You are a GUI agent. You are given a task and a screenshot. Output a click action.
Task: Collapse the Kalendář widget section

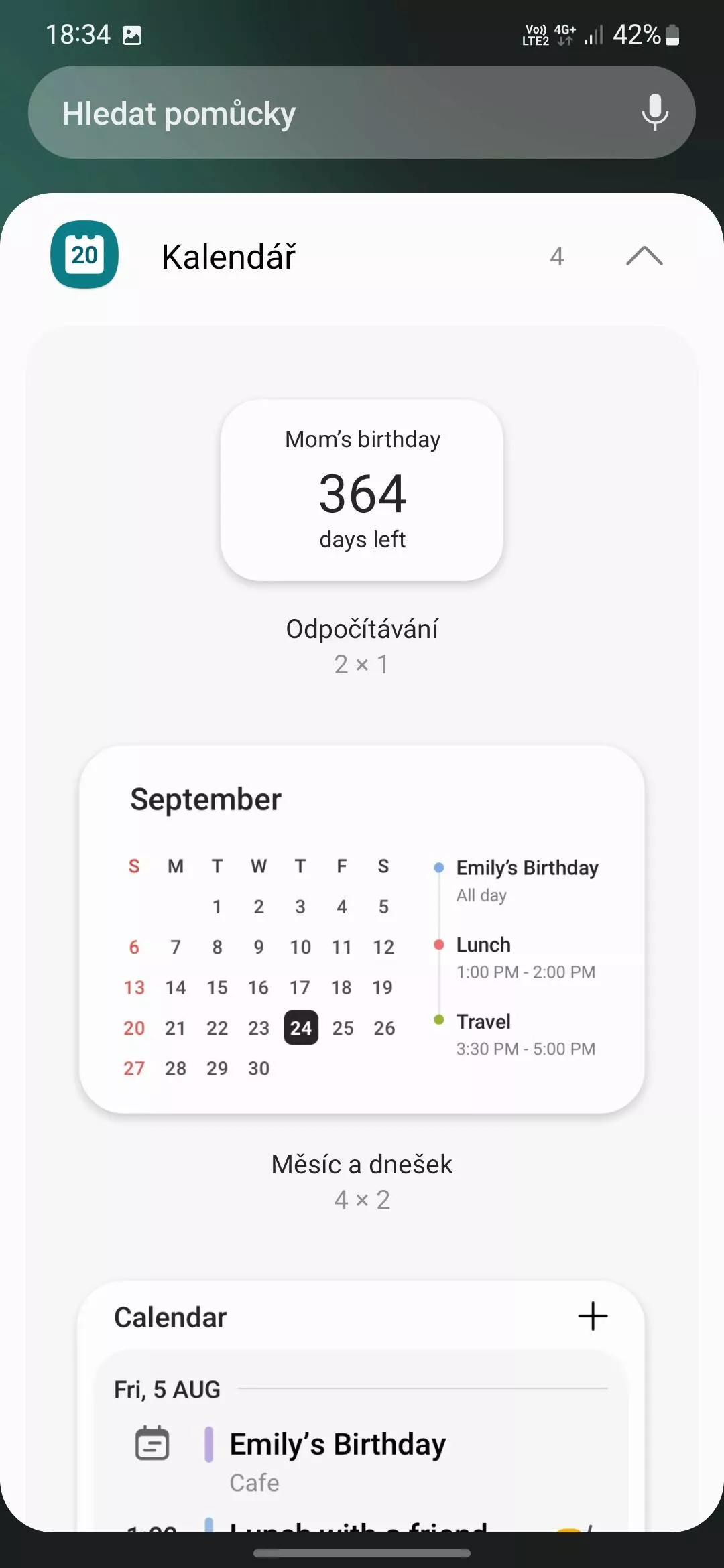(644, 256)
